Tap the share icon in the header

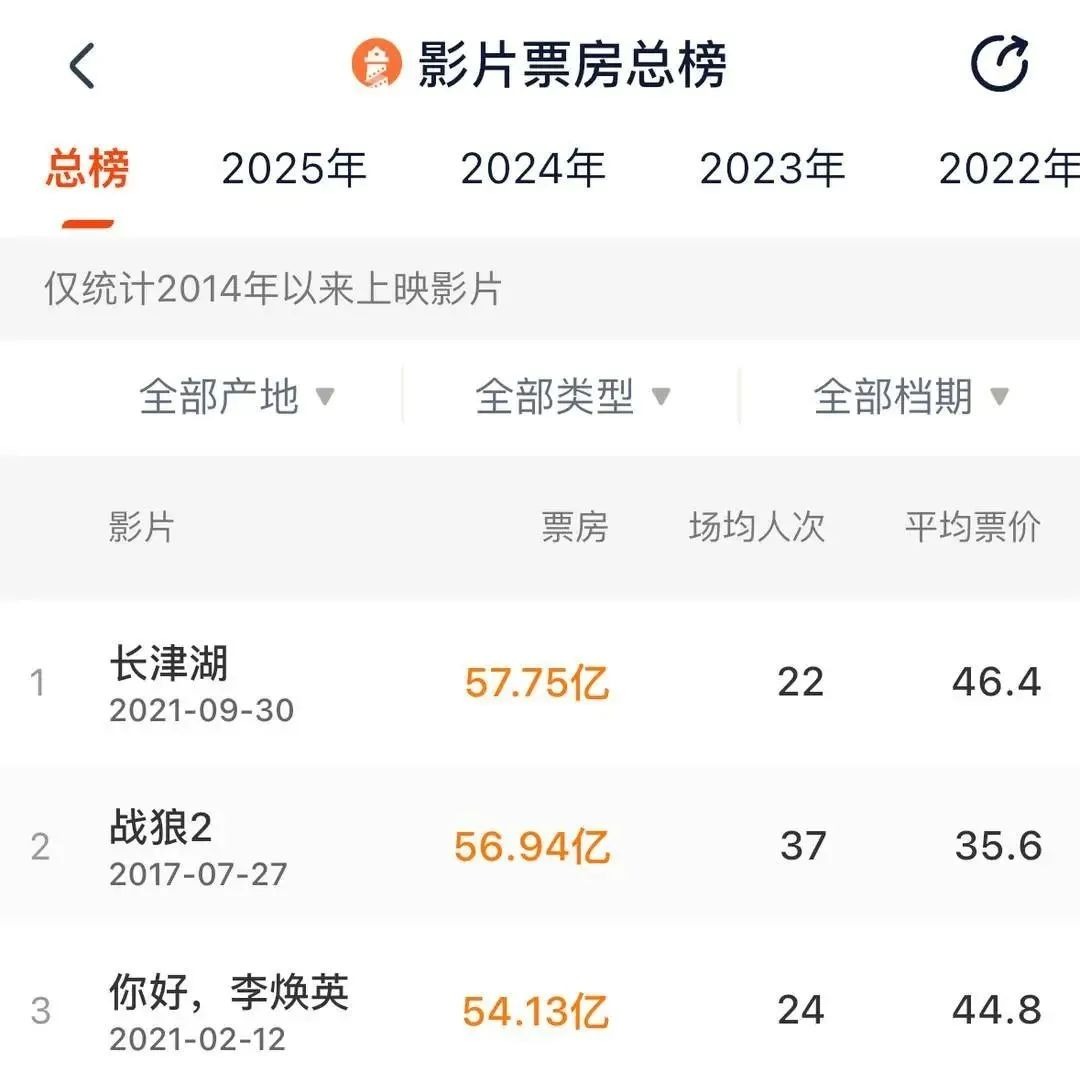[999, 64]
